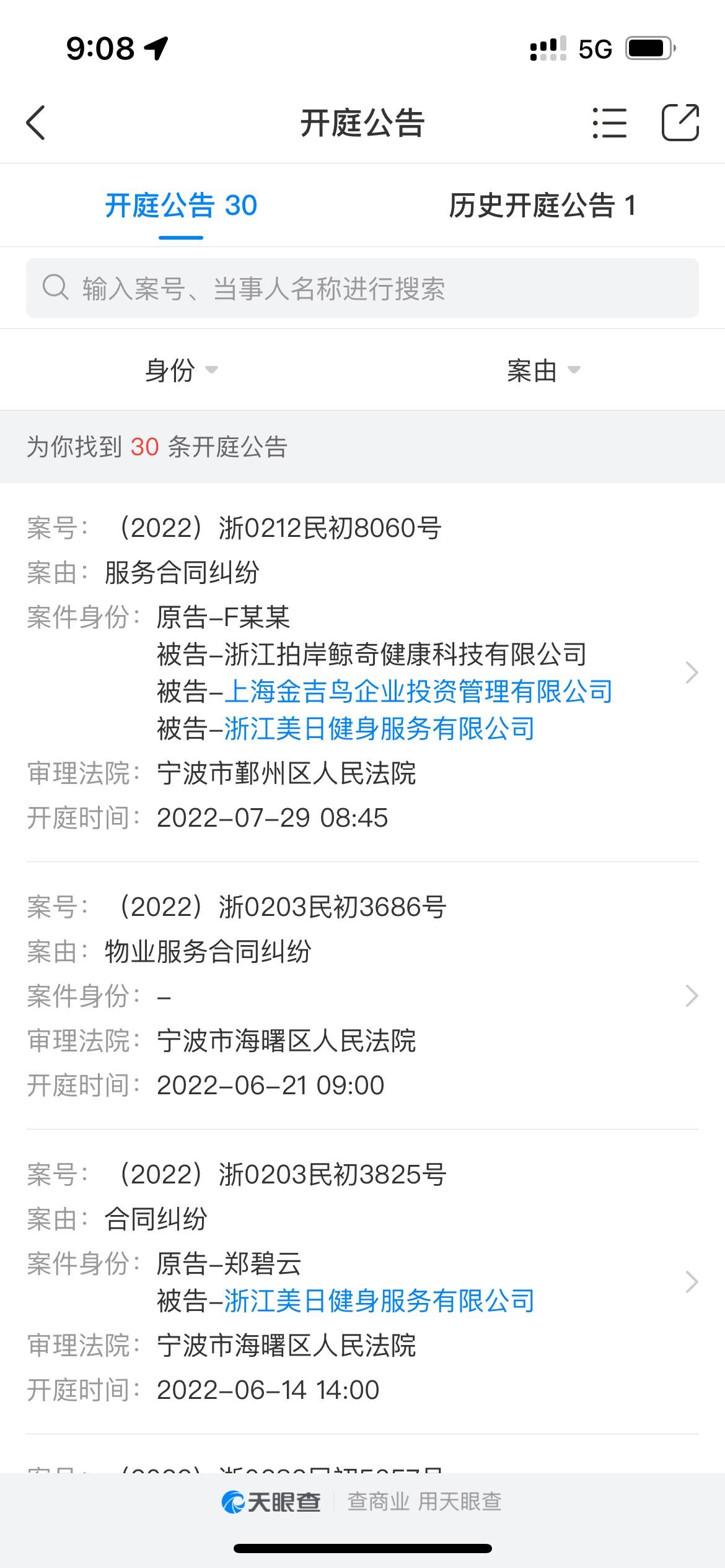Open 上海金吉鸟企业投资管理有限公司 link

[x=418, y=691]
